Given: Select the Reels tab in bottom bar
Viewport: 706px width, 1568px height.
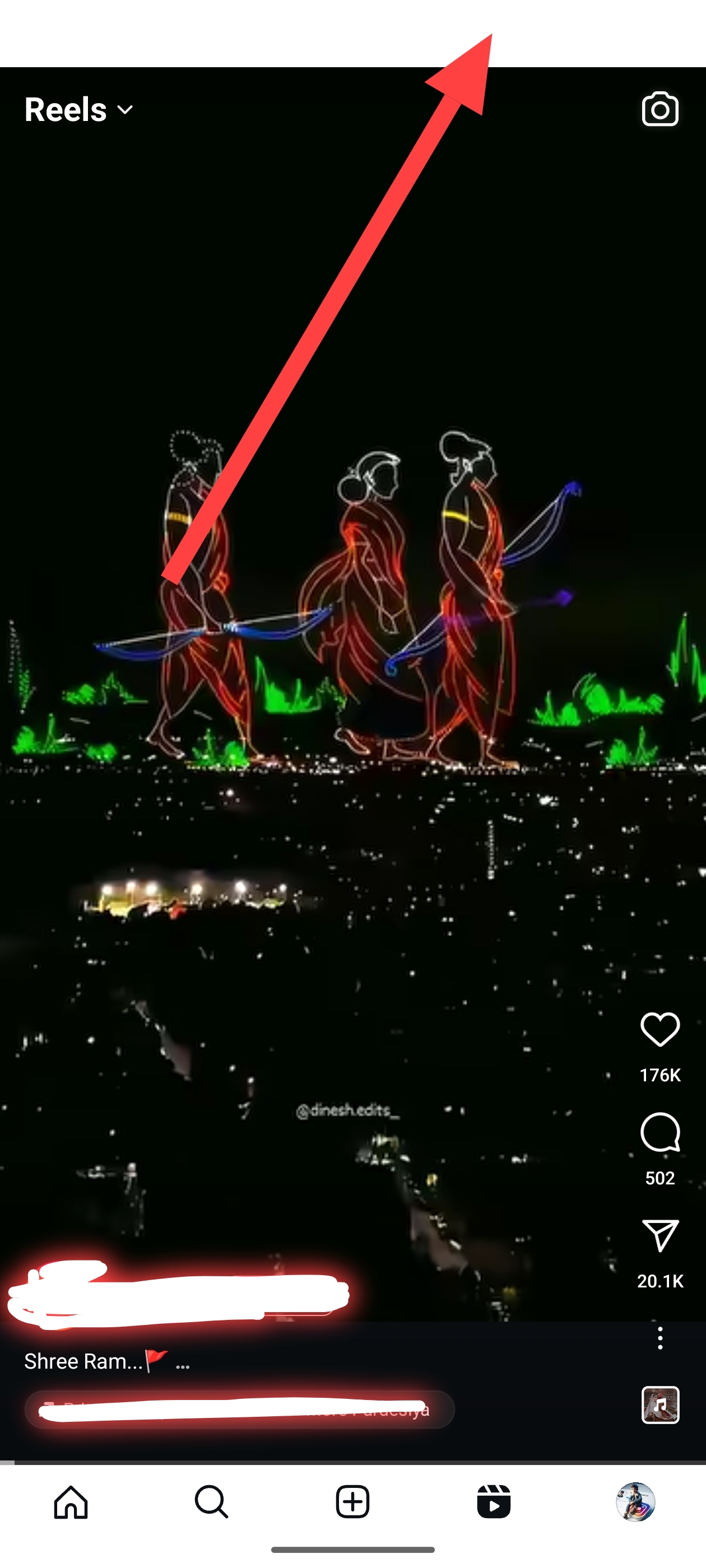Looking at the screenshot, I should pos(494,1502).
